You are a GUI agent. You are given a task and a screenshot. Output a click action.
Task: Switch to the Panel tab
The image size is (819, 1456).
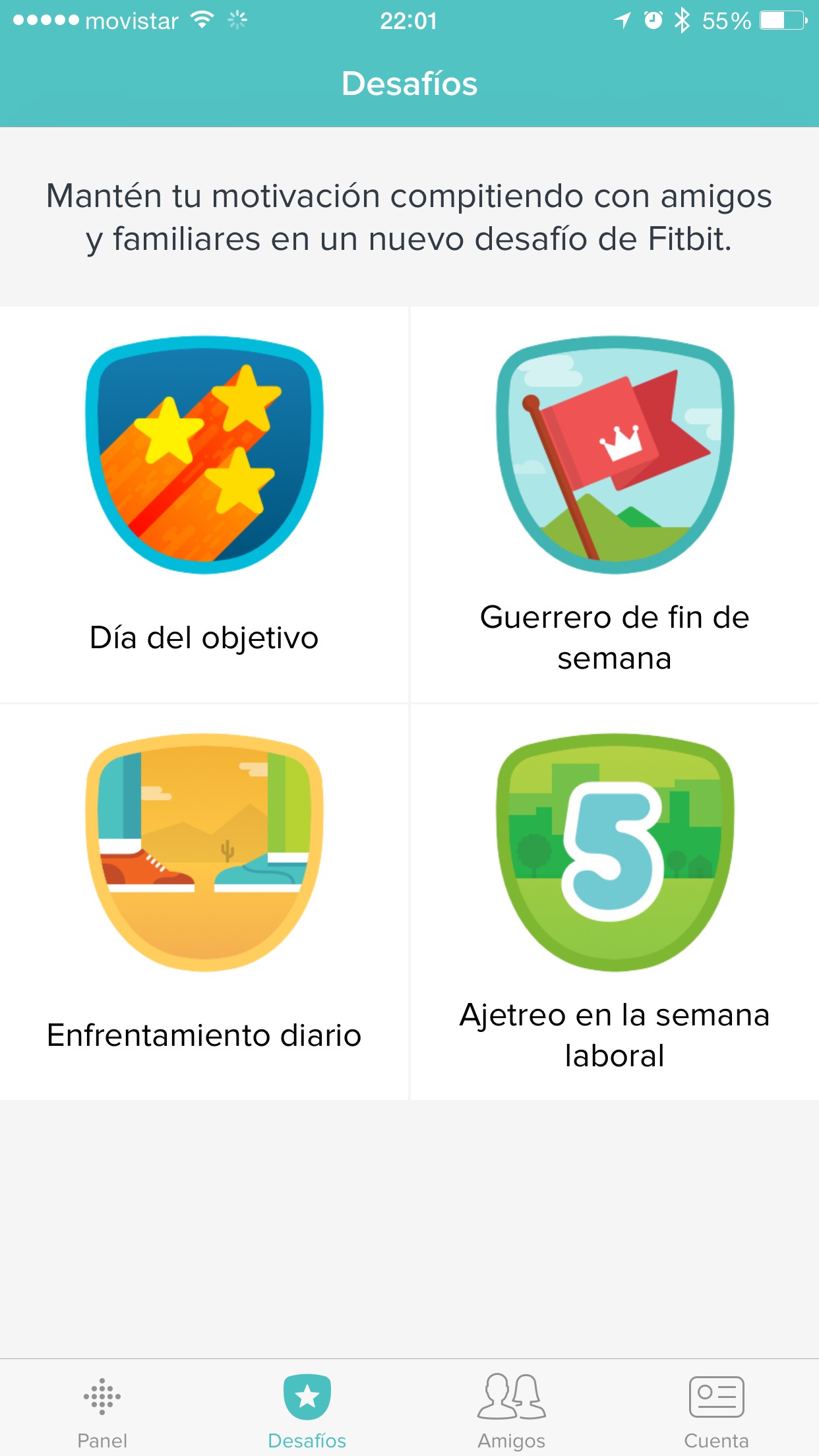102,1409
